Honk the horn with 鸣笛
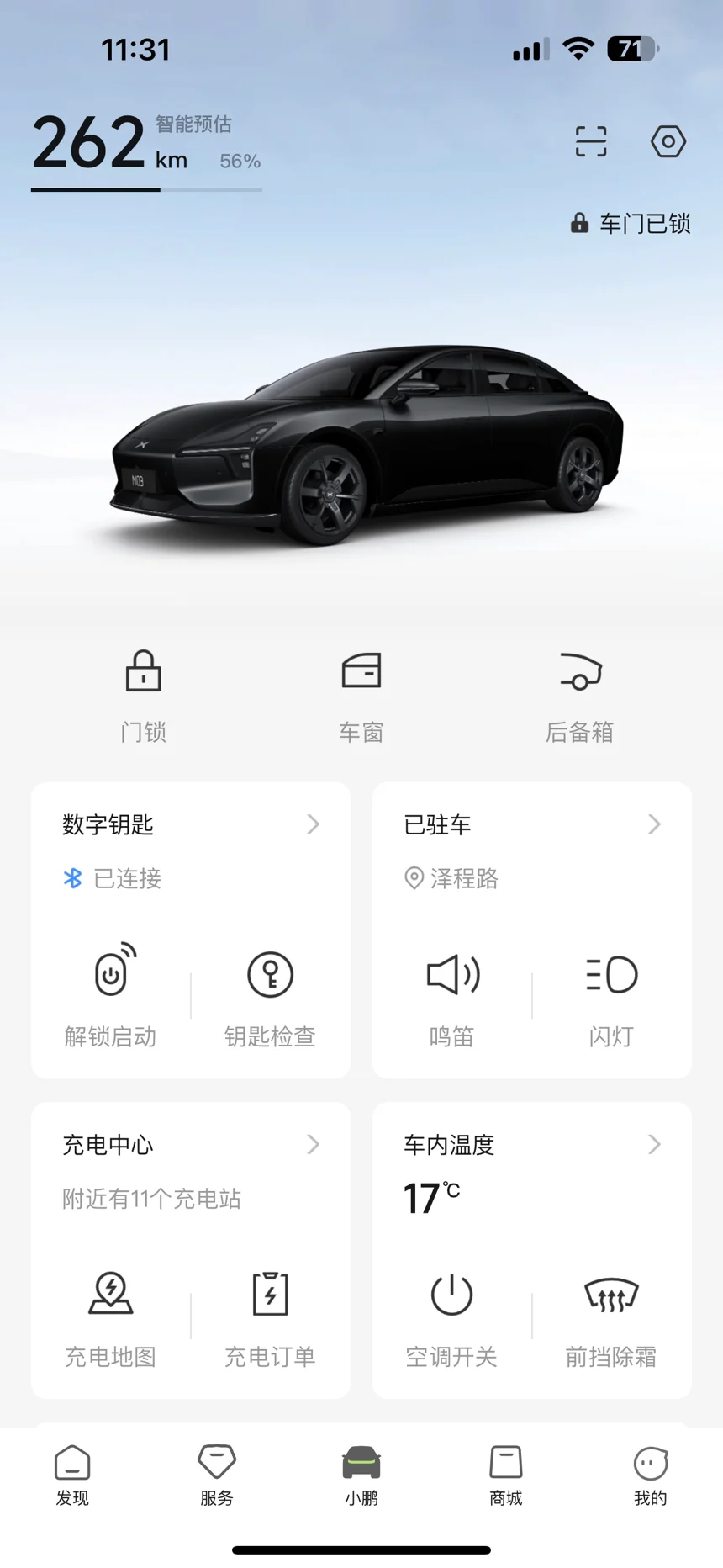The width and height of the screenshot is (723, 1568). pyautogui.click(x=452, y=994)
